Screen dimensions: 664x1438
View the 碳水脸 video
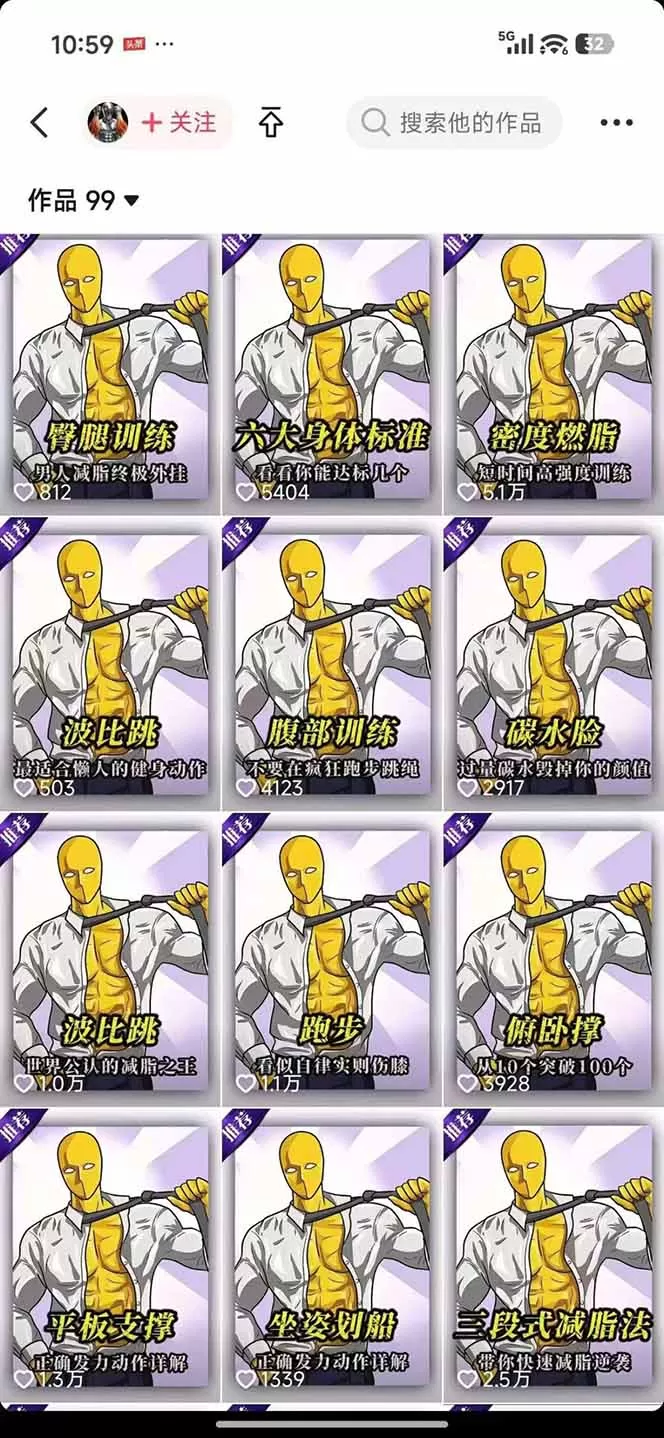(x=554, y=664)
